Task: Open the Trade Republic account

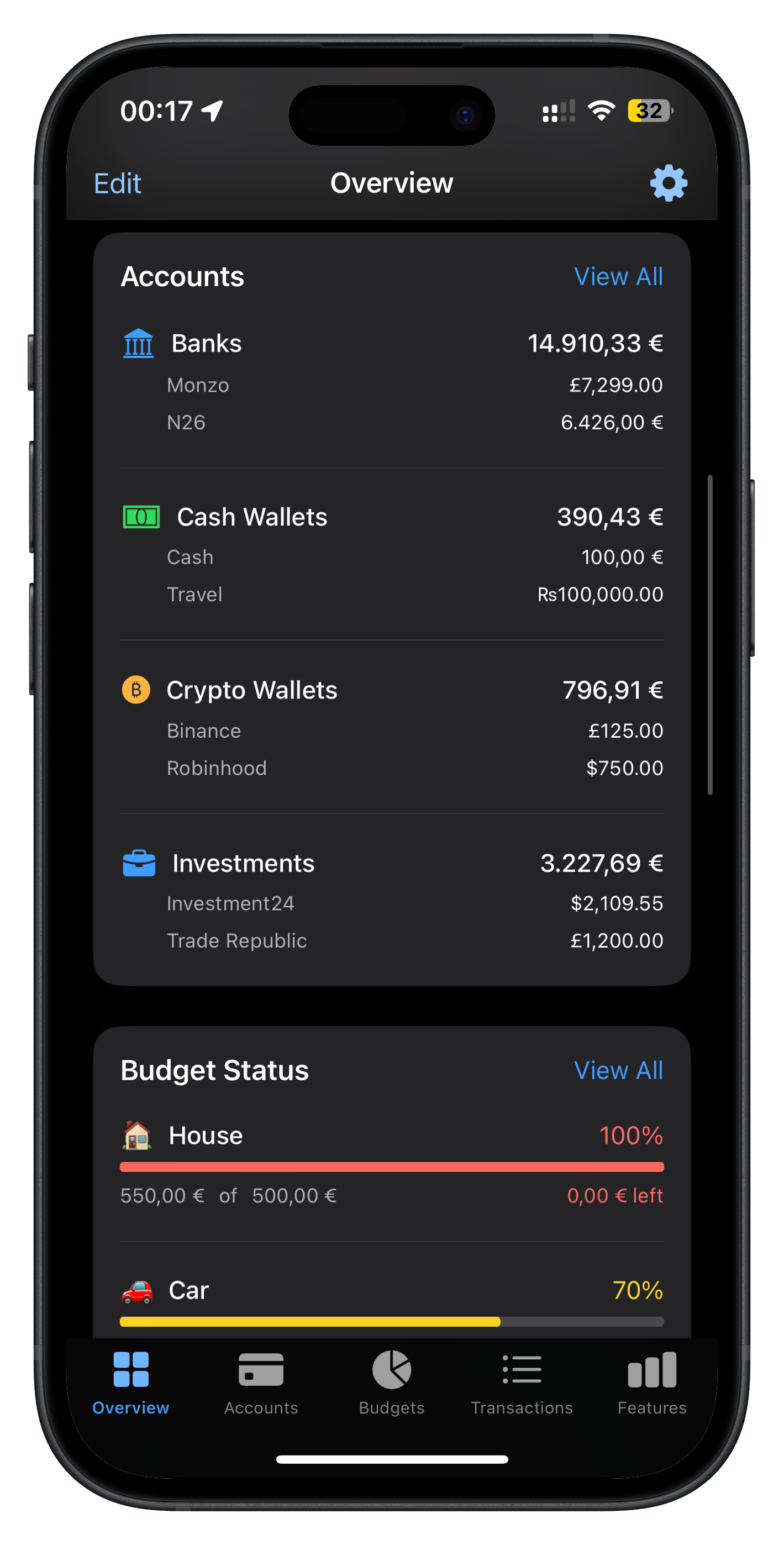Action: pyautogui.click(x=391, y=940)
